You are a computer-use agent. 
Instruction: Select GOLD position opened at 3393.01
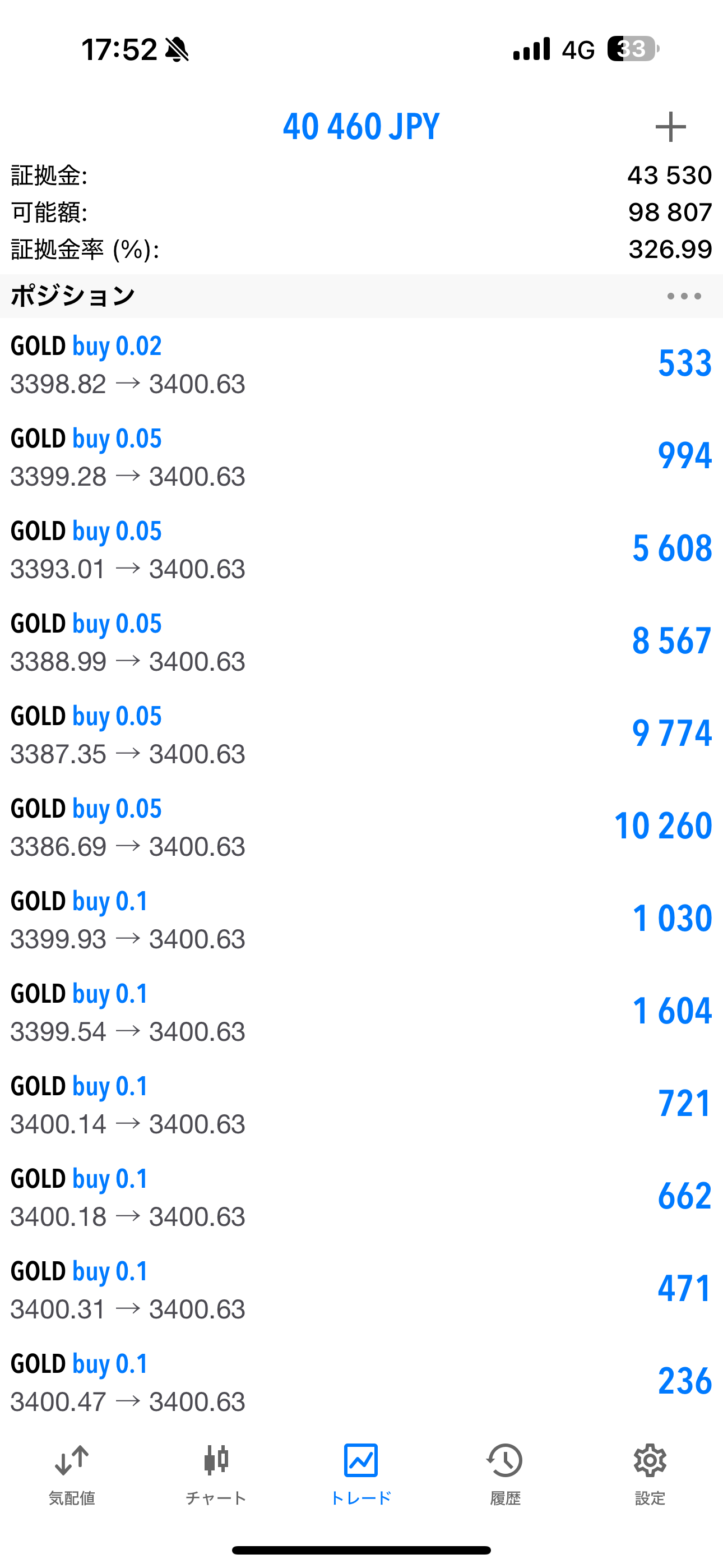coord(361,549)
